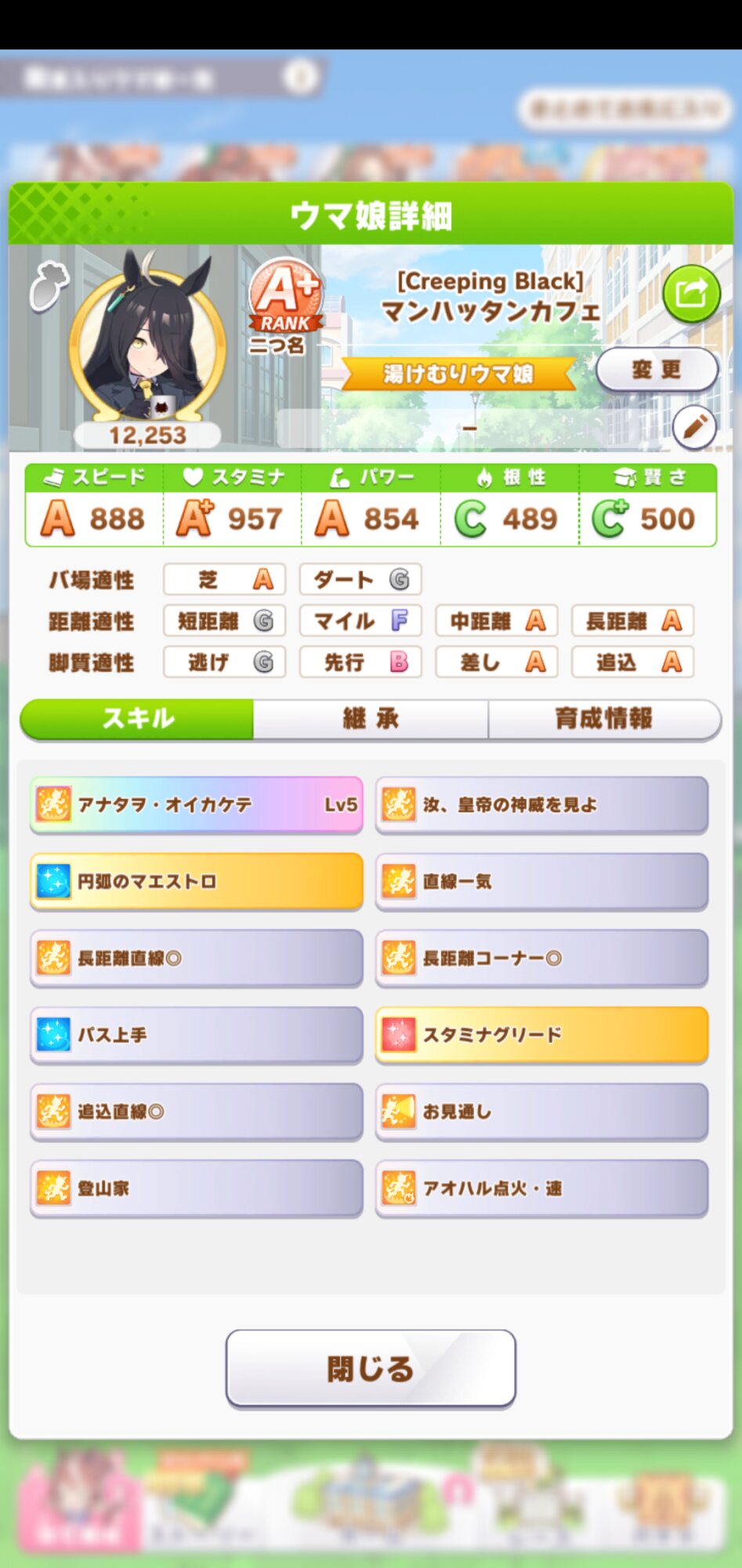Select the スキル tab

point(137,718)
